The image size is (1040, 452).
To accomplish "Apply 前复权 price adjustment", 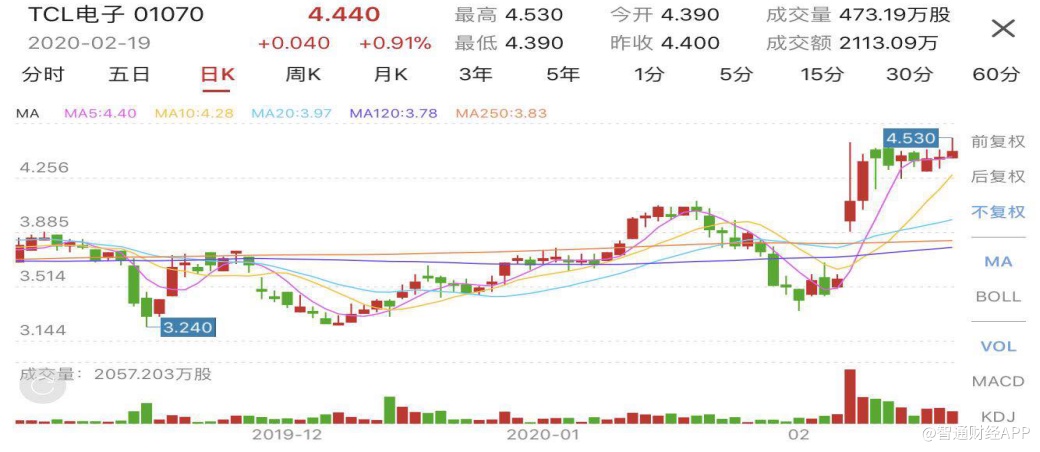I will [x=998, y=142].
